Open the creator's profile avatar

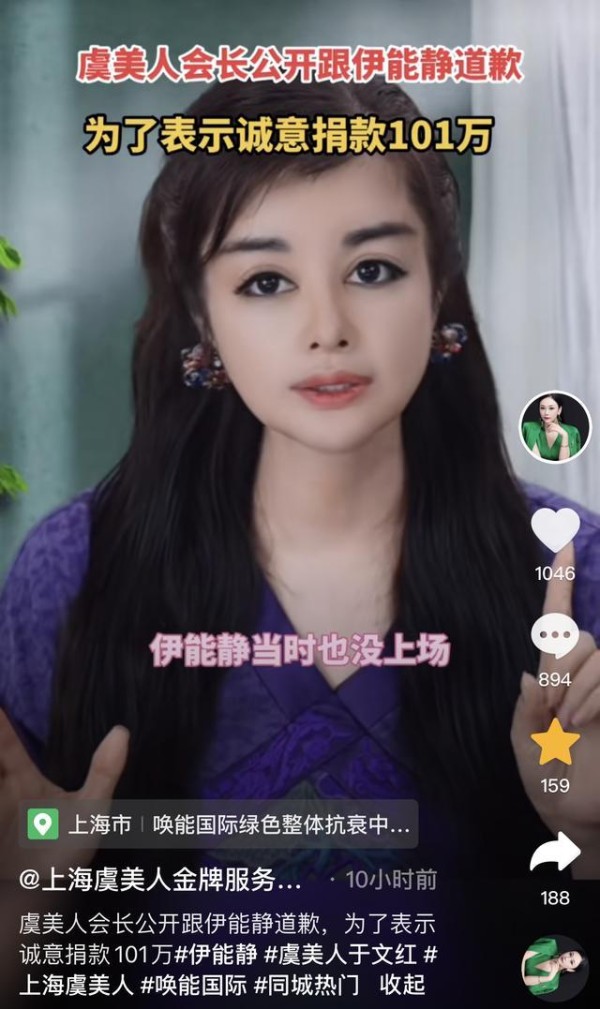[x=555, y=427]
